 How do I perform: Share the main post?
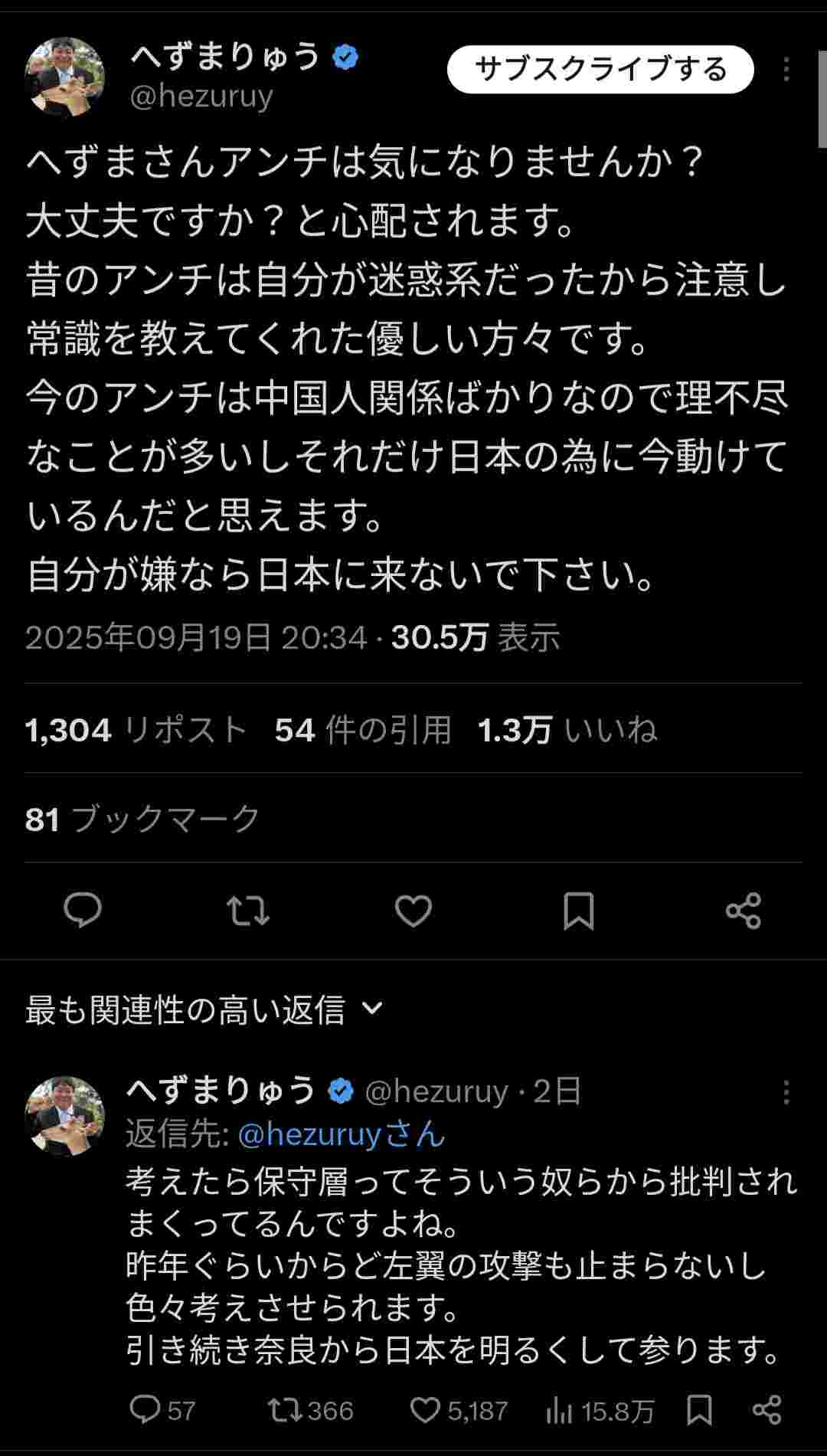743,911
